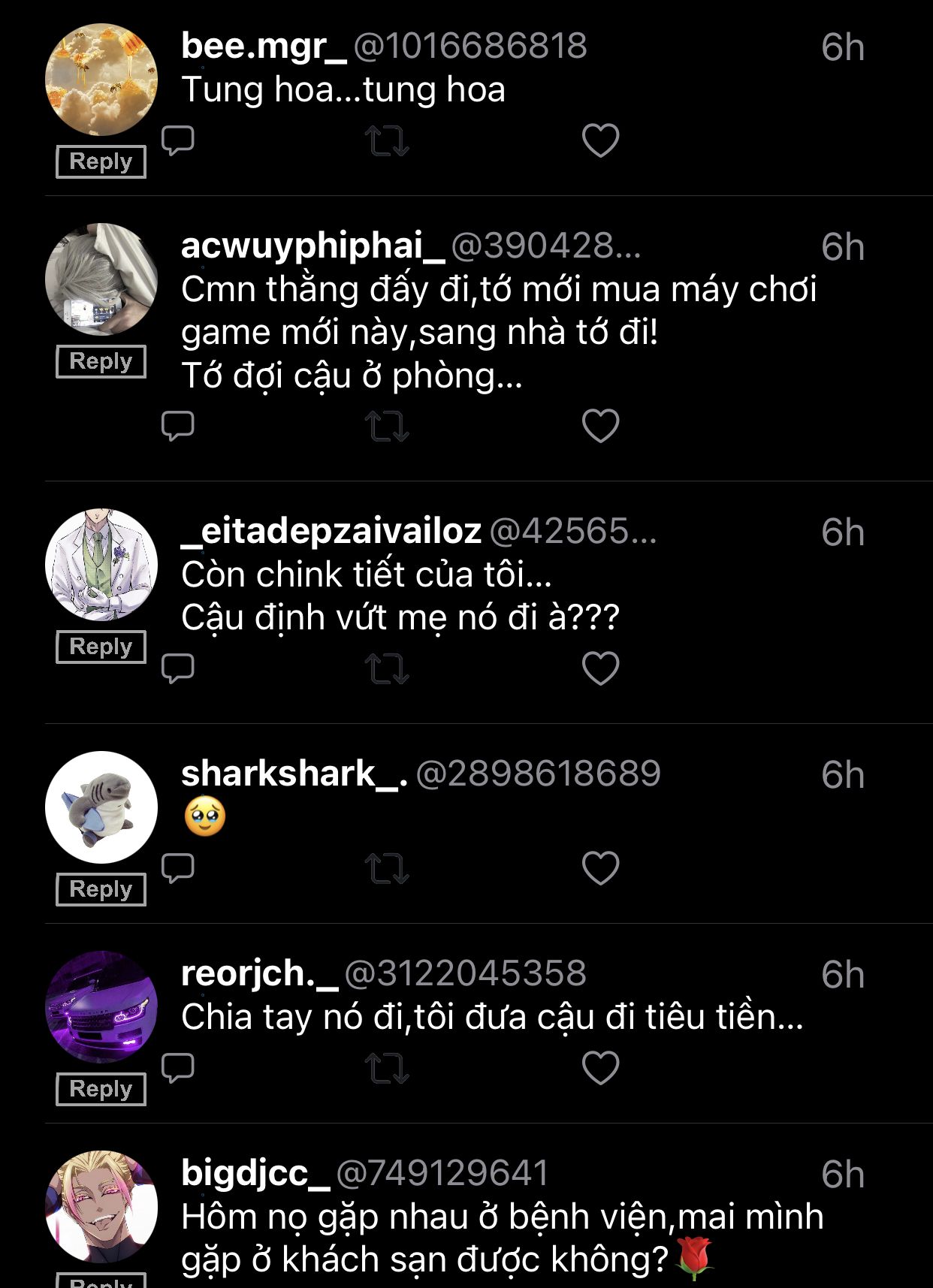The width and height of the screenshot is (933, 1288).
Task: Like _eitadepzaivailoz's comment
Action: [x=600, y=668]
